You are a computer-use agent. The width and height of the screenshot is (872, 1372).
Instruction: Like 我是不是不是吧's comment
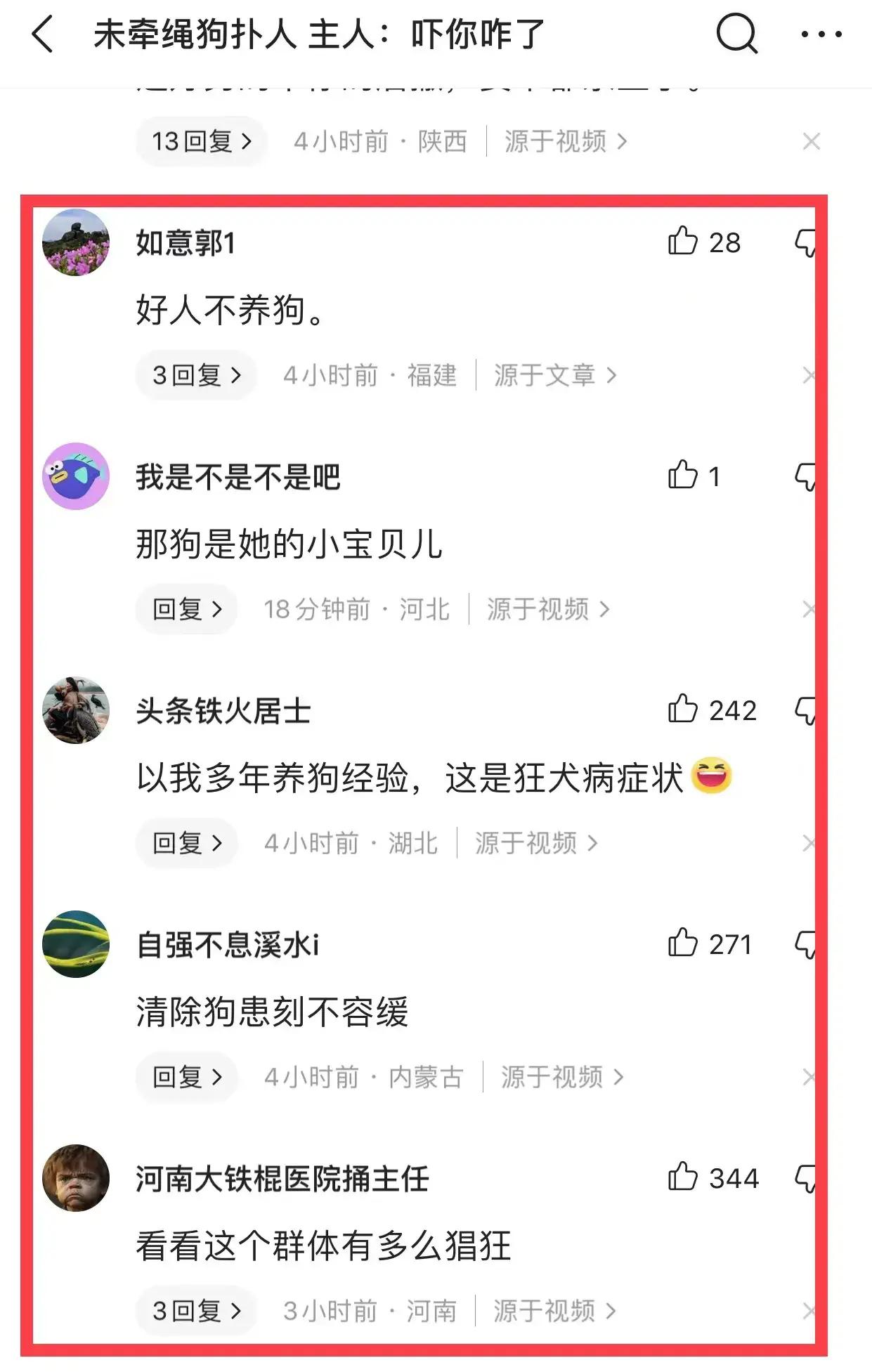[x=682, y=476]
